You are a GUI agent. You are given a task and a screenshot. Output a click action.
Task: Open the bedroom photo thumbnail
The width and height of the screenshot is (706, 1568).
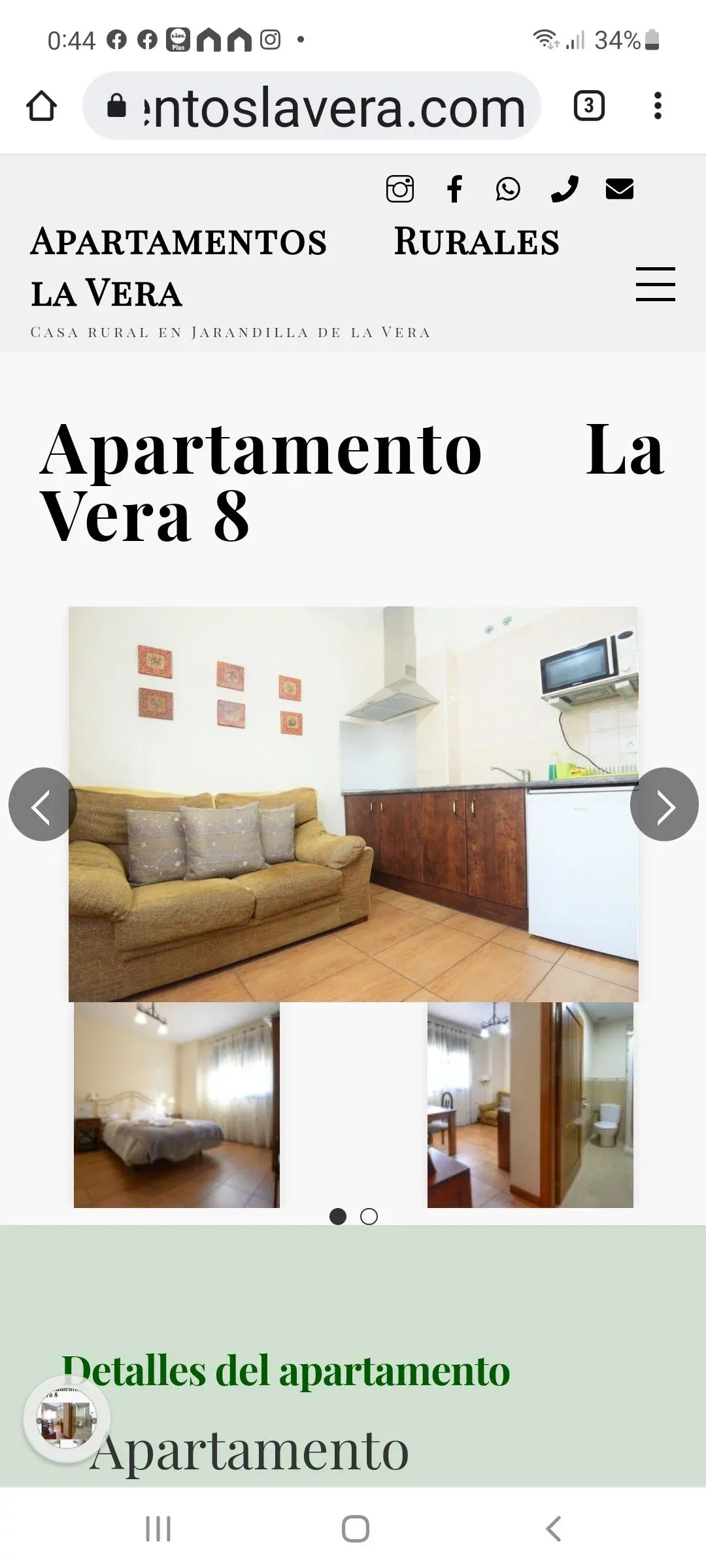176,1105
